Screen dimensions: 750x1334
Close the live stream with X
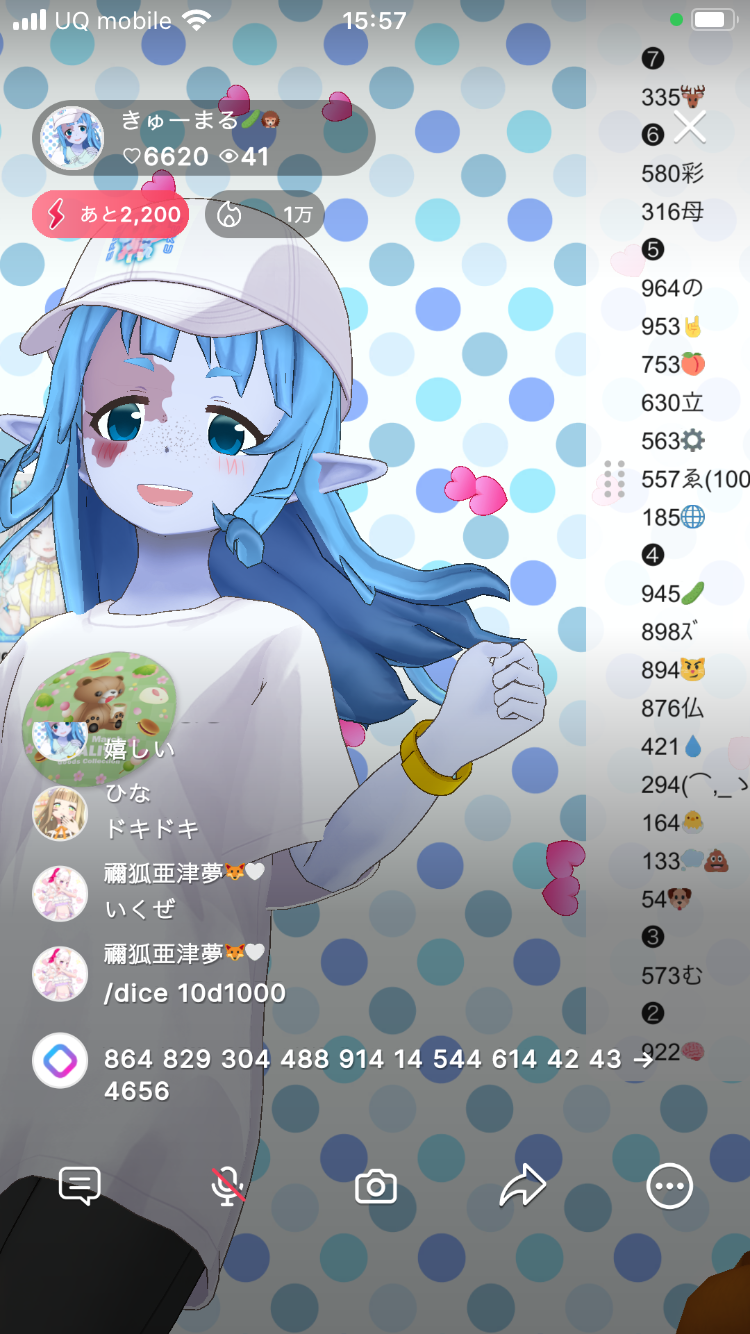tap(689, 127)
